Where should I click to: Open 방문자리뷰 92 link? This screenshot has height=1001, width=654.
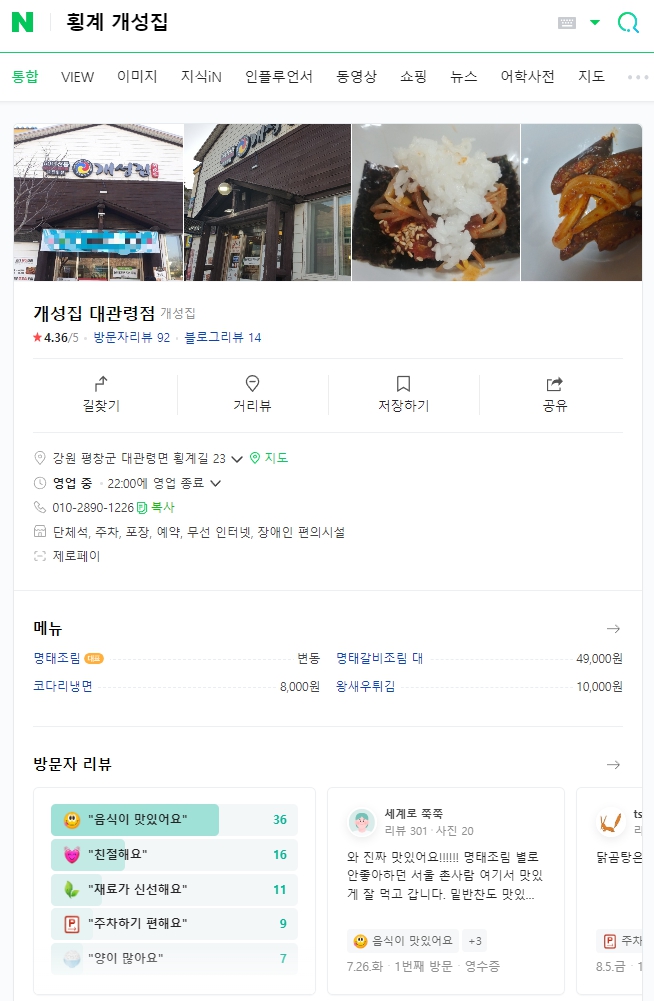132,338
